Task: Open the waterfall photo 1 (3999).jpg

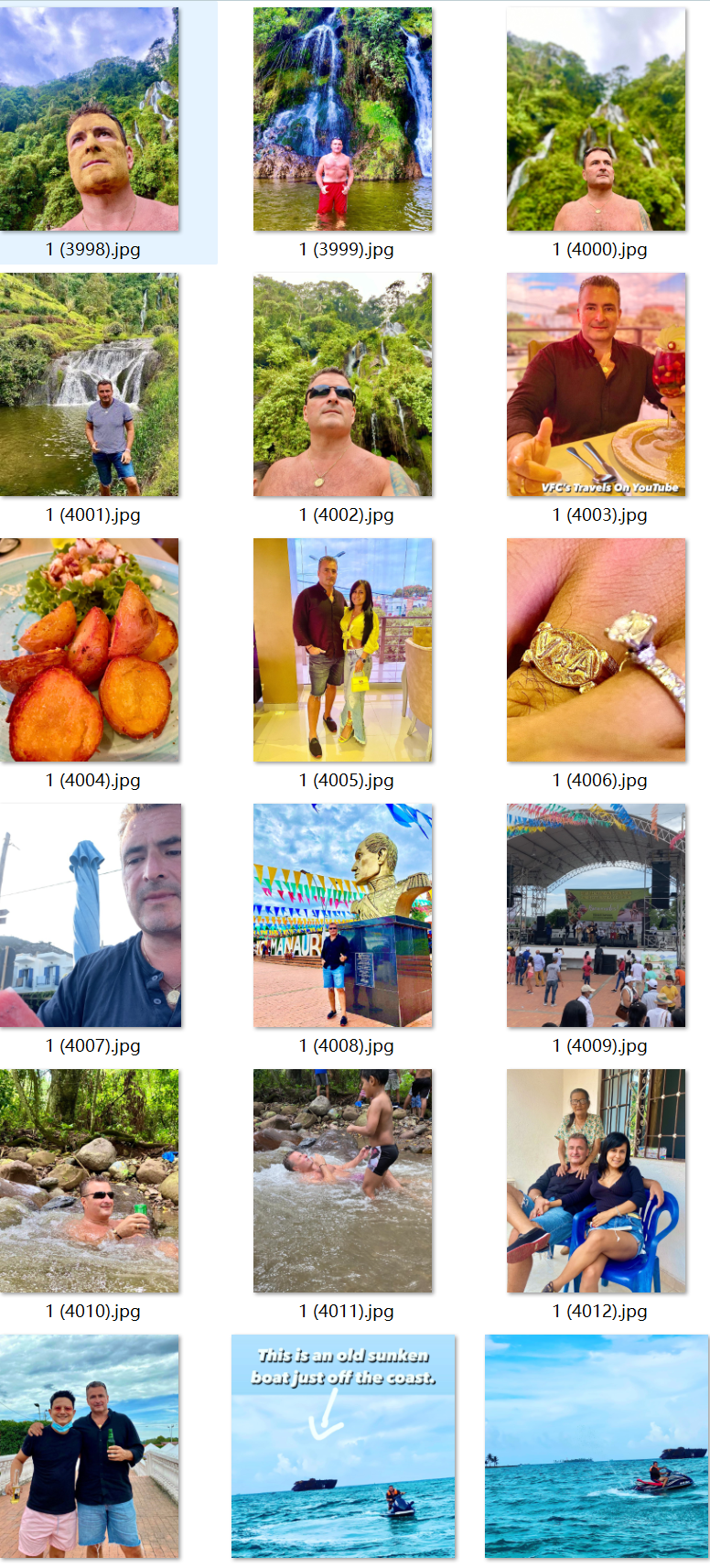Action: click(342, 119)
